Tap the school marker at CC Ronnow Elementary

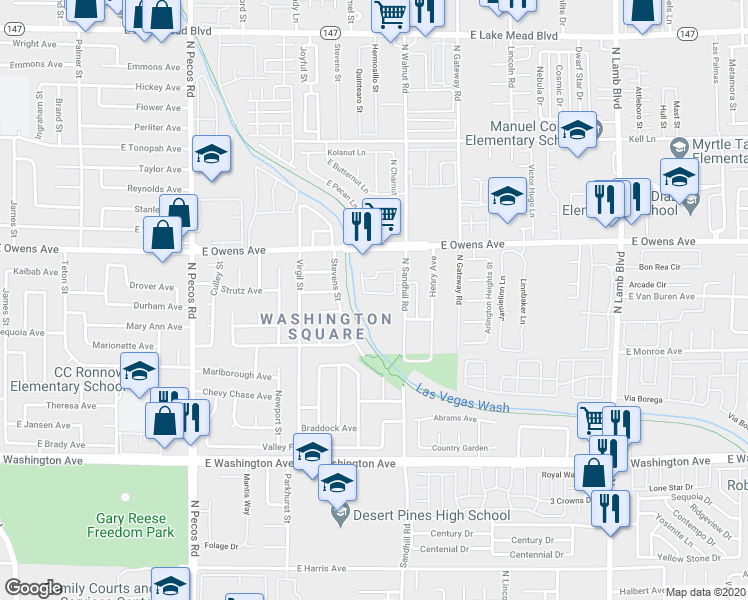(139, 371)
